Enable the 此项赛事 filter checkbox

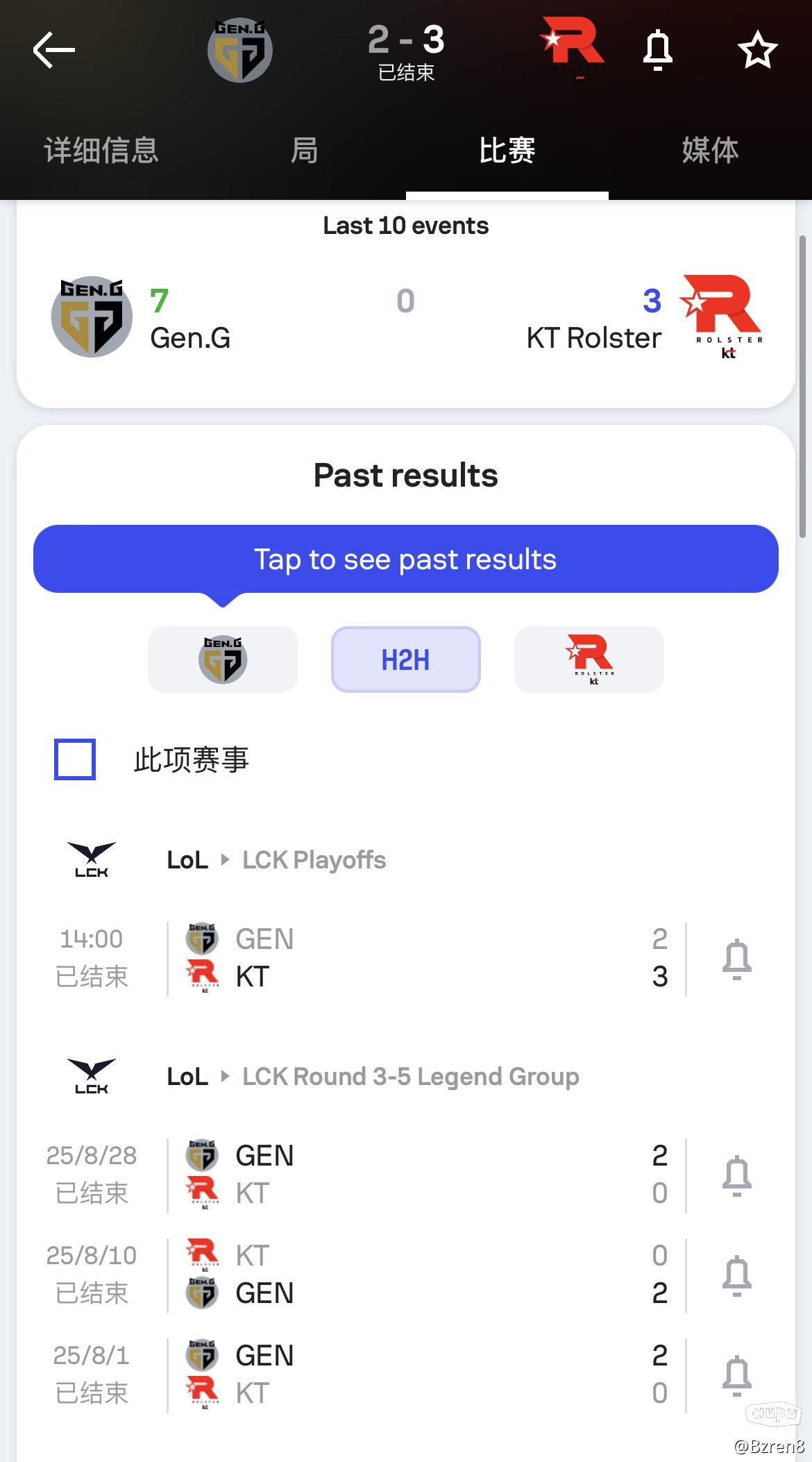coord(74,759)
